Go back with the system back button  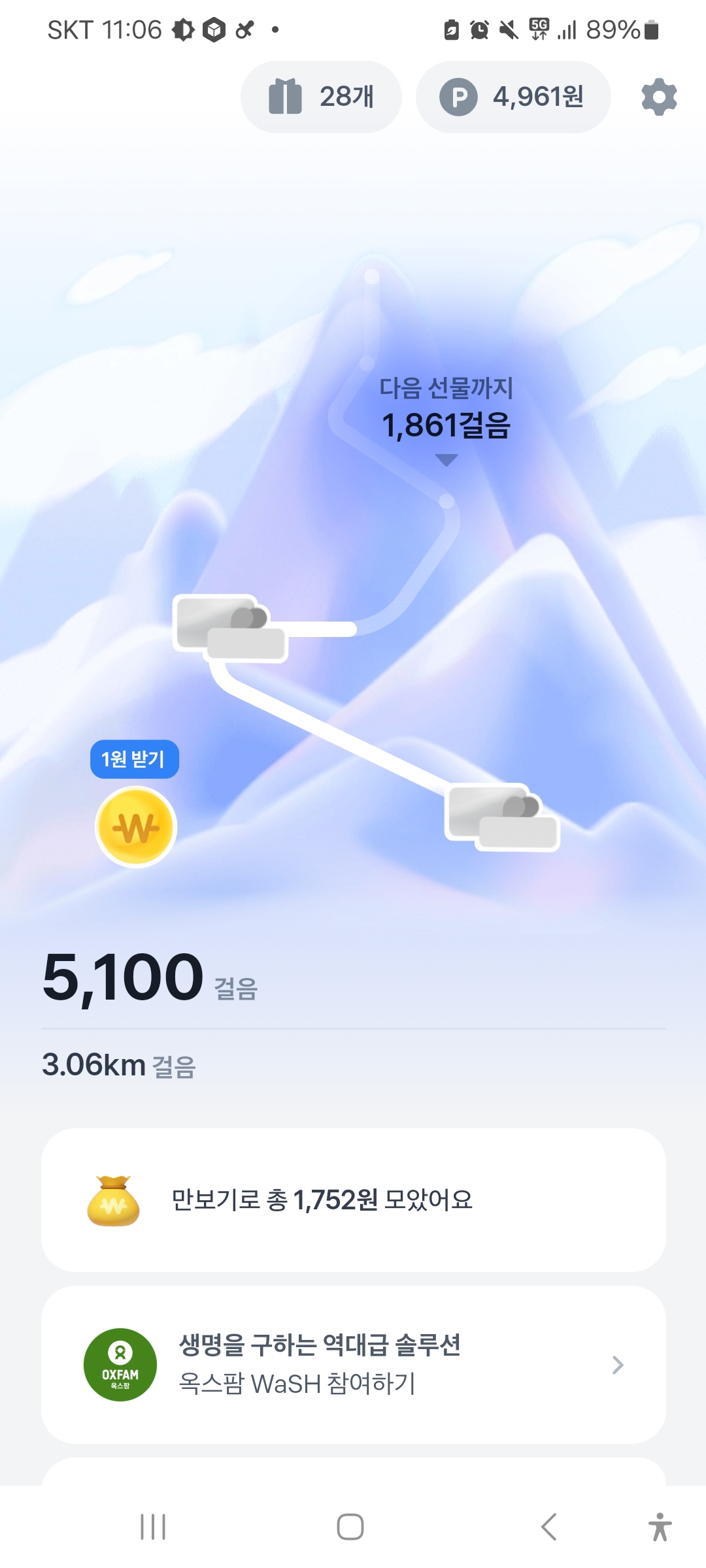pos(548,1527)
